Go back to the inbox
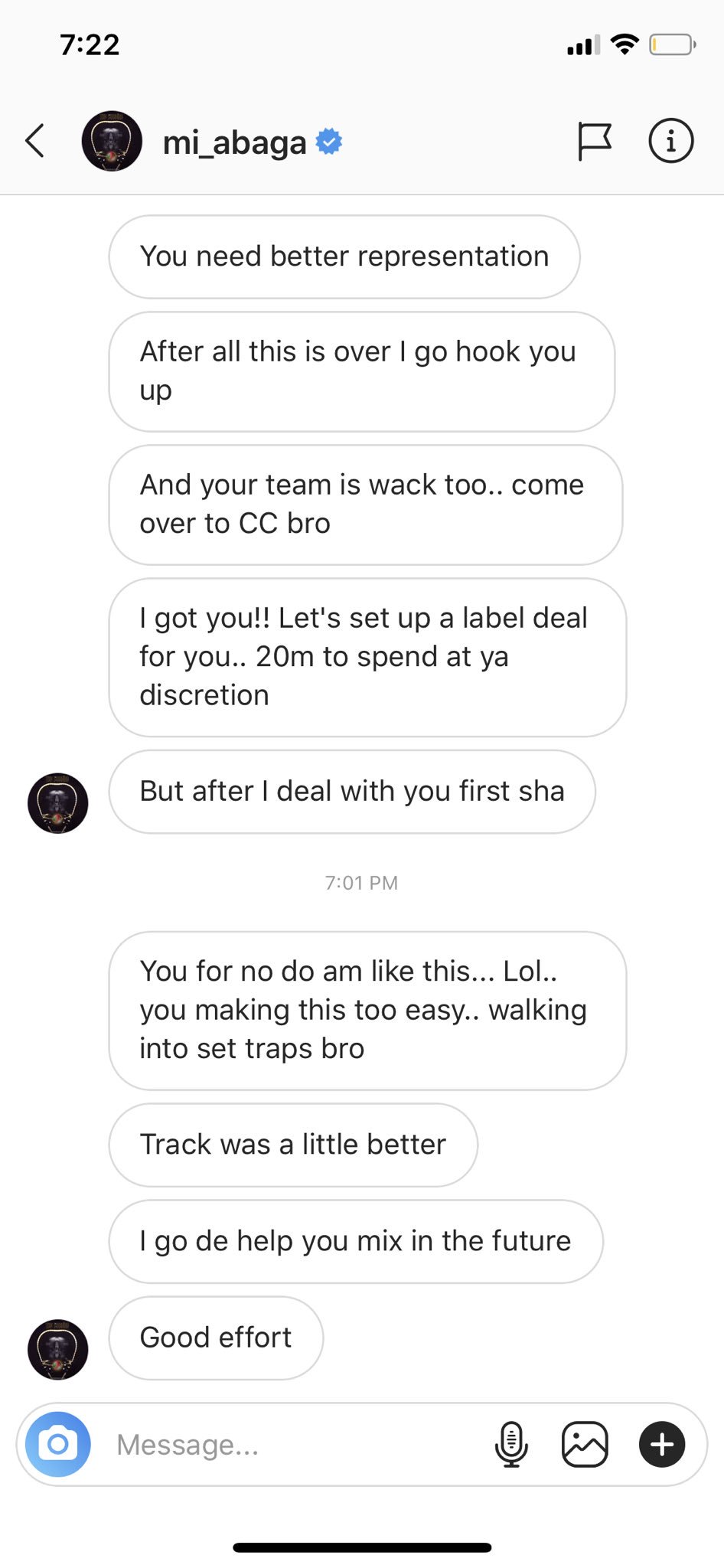The width and height of the screenshot is (724, 1568). pyautogui.click(x=35, y=141)
